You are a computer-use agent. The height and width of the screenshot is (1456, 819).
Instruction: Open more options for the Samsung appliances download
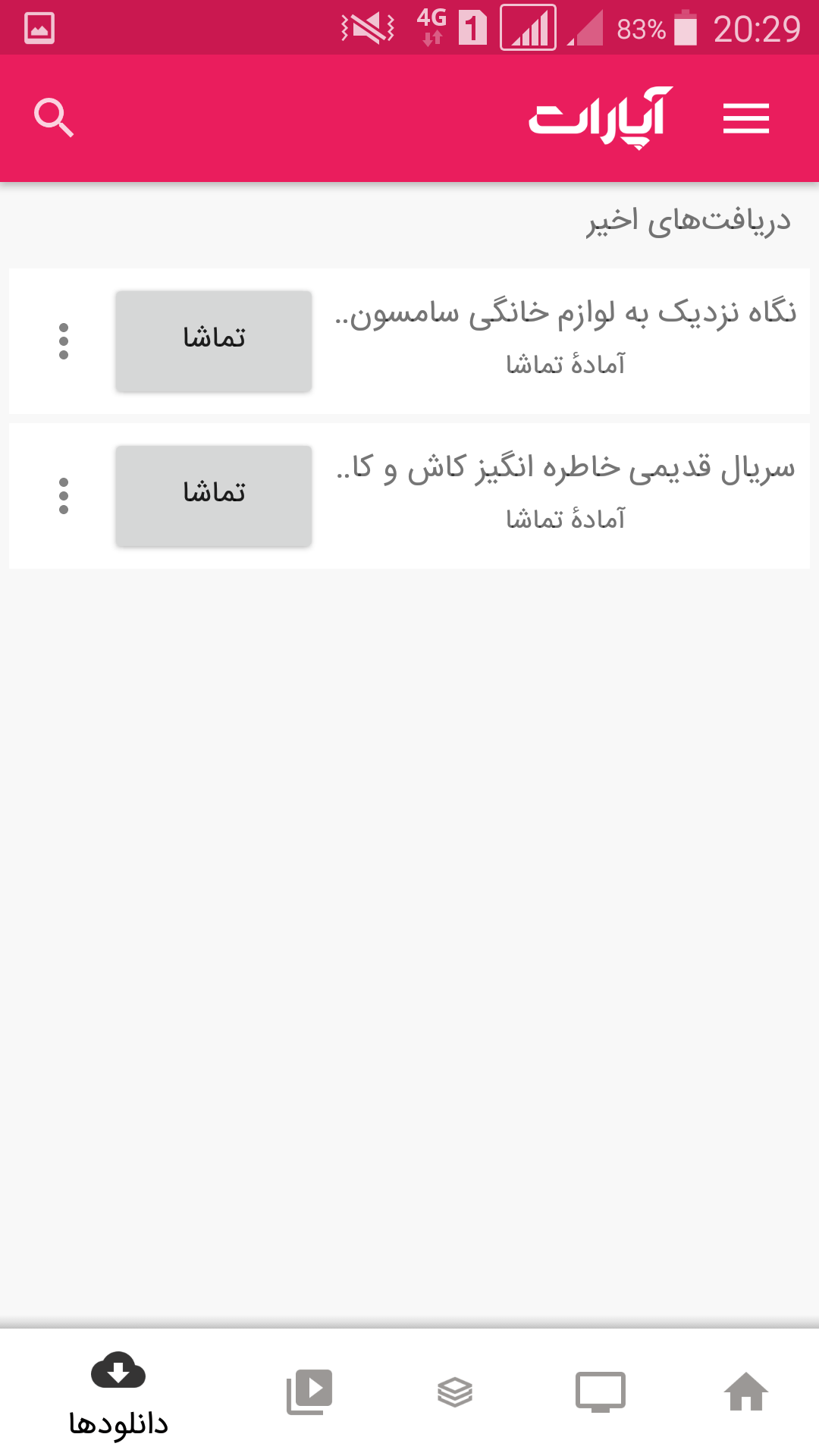click(x=64, y=341)
